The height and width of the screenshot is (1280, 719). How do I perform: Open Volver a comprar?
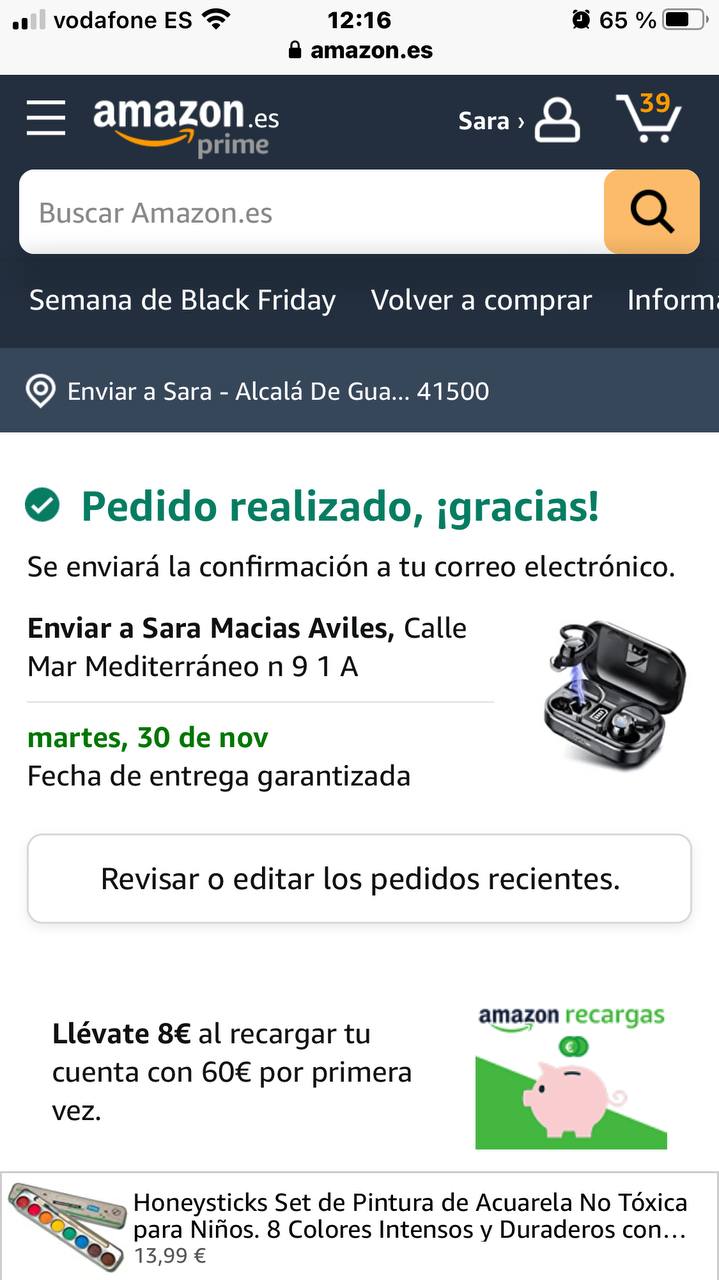[x=481, y=300]
